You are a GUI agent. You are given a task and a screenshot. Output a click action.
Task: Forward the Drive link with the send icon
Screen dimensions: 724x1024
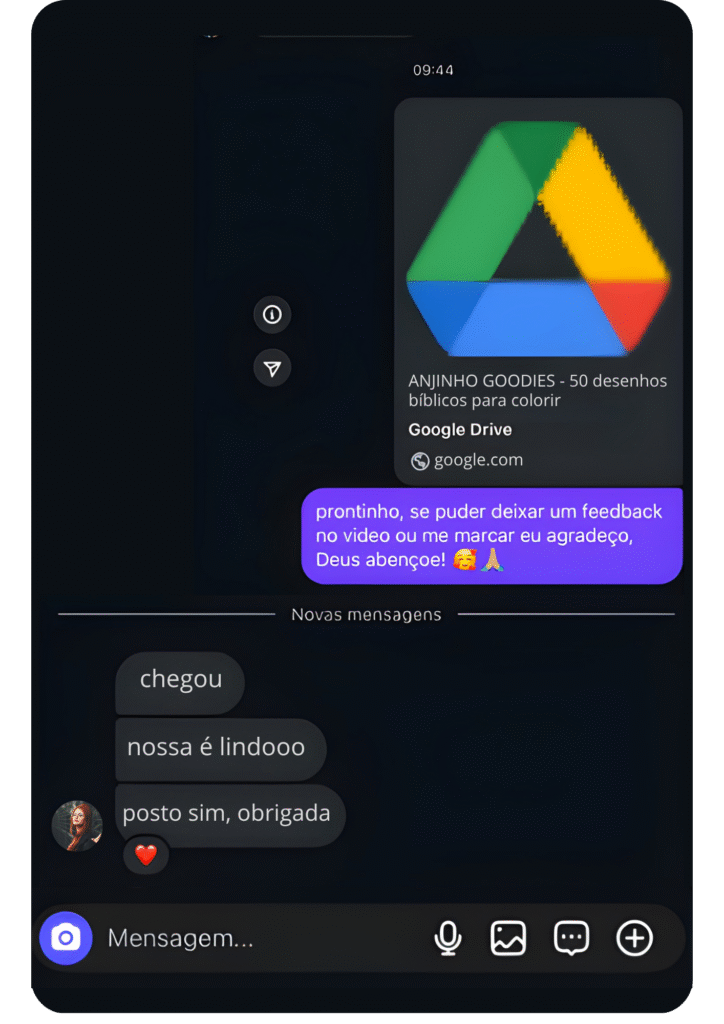(272, 368)
